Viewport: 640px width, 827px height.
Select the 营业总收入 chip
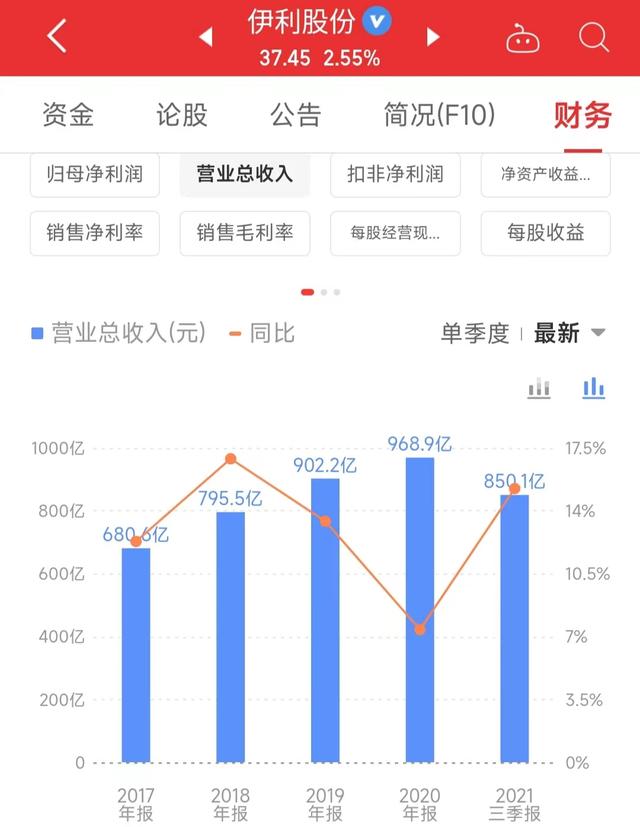pyautogui.click(x=245, y=174)
